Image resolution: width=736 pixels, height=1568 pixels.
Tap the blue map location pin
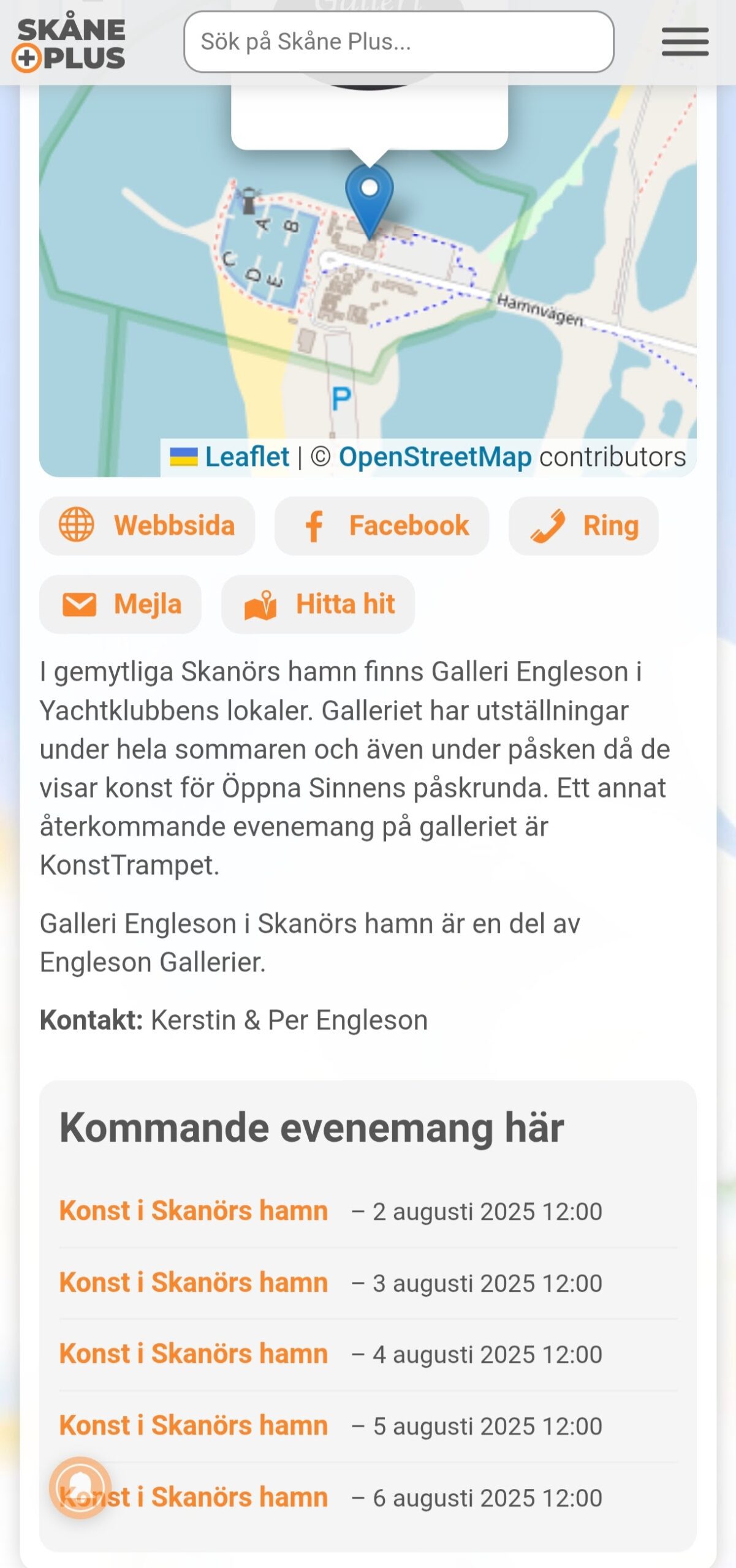coord(369,197)
